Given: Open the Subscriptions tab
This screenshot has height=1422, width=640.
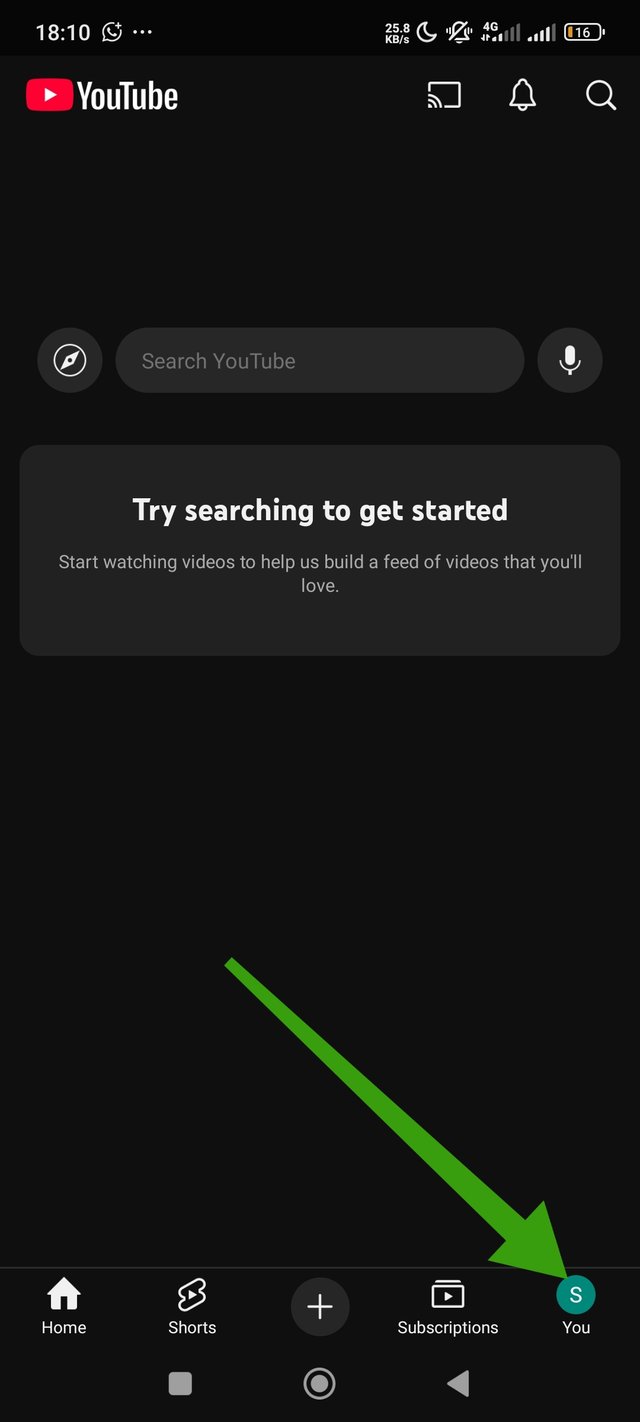Looking at the screenshot, I should [448, 1307].
